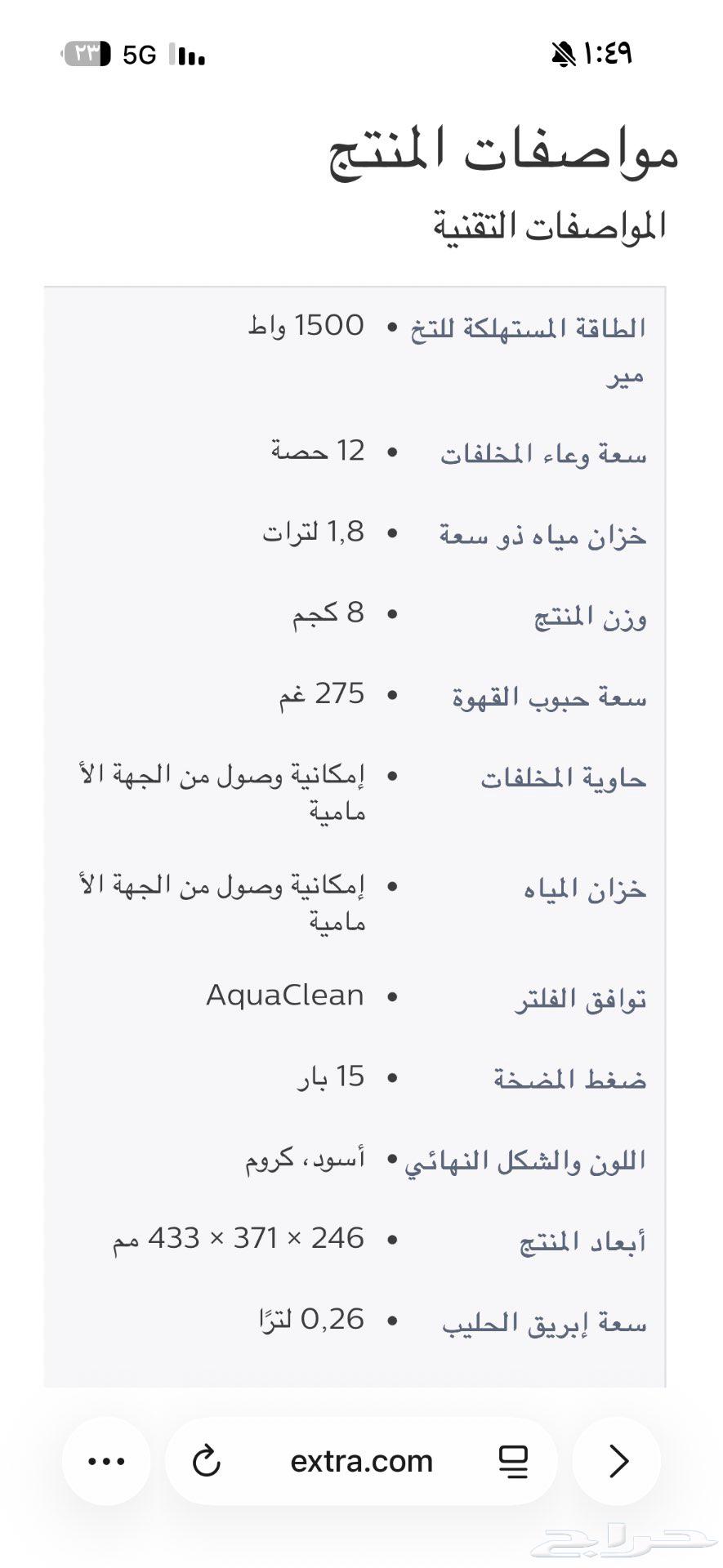This screenshot has width=723, height=1568.
Task: Open the desktop site view icon
Action: click(513, 1461)
